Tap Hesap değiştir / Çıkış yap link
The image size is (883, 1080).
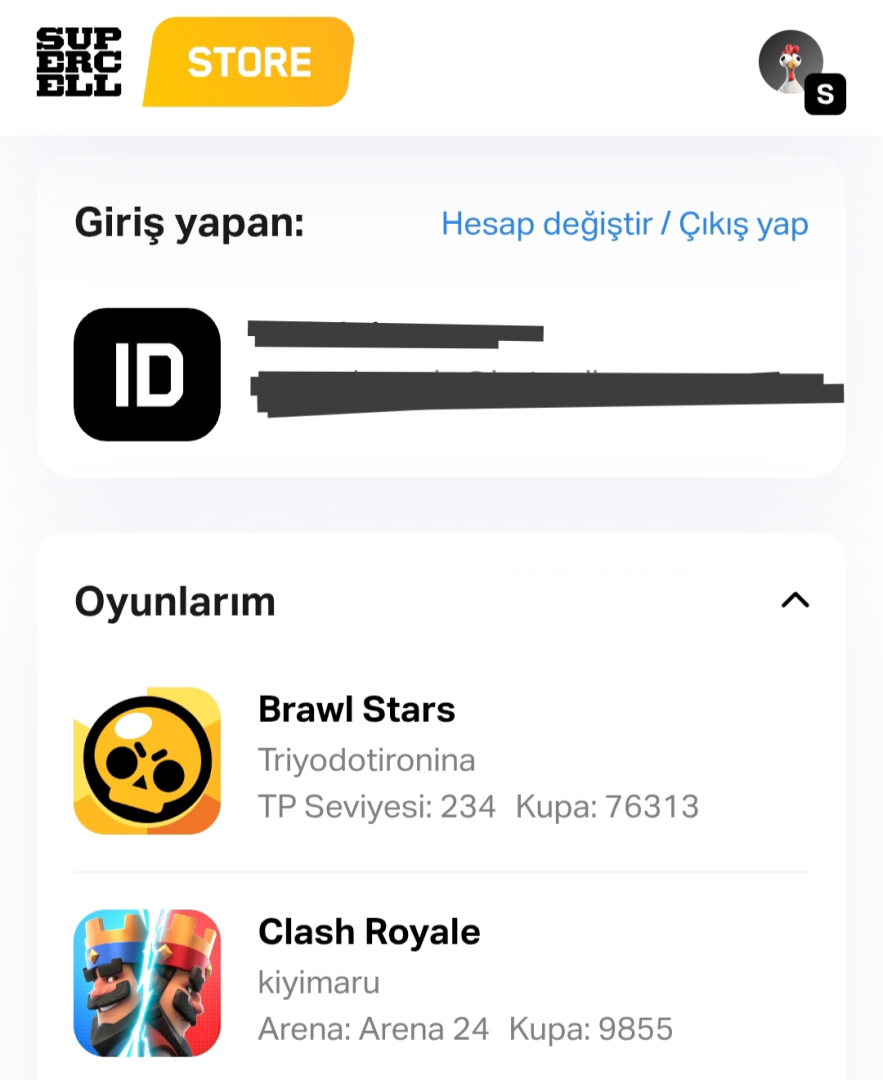point(624,224)
